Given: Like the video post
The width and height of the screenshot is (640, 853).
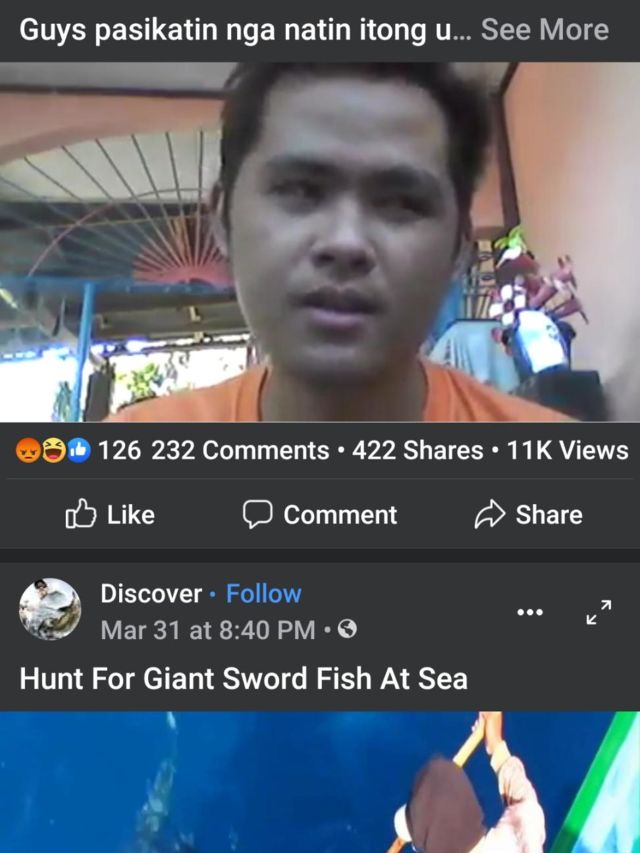Looking at the screenshot, I should [x=110, y=515].
